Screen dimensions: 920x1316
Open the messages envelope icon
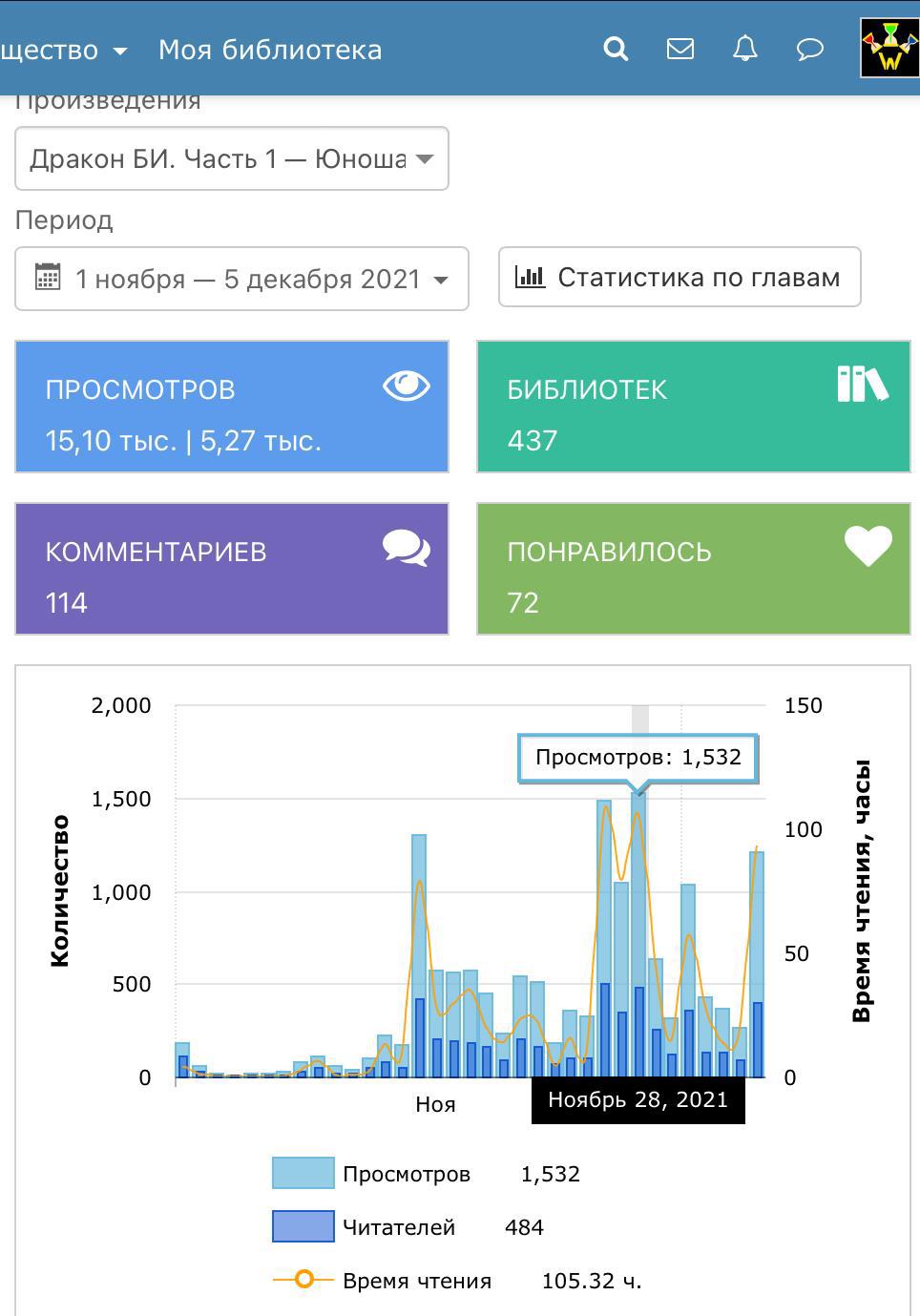click(x=680, y=49)
